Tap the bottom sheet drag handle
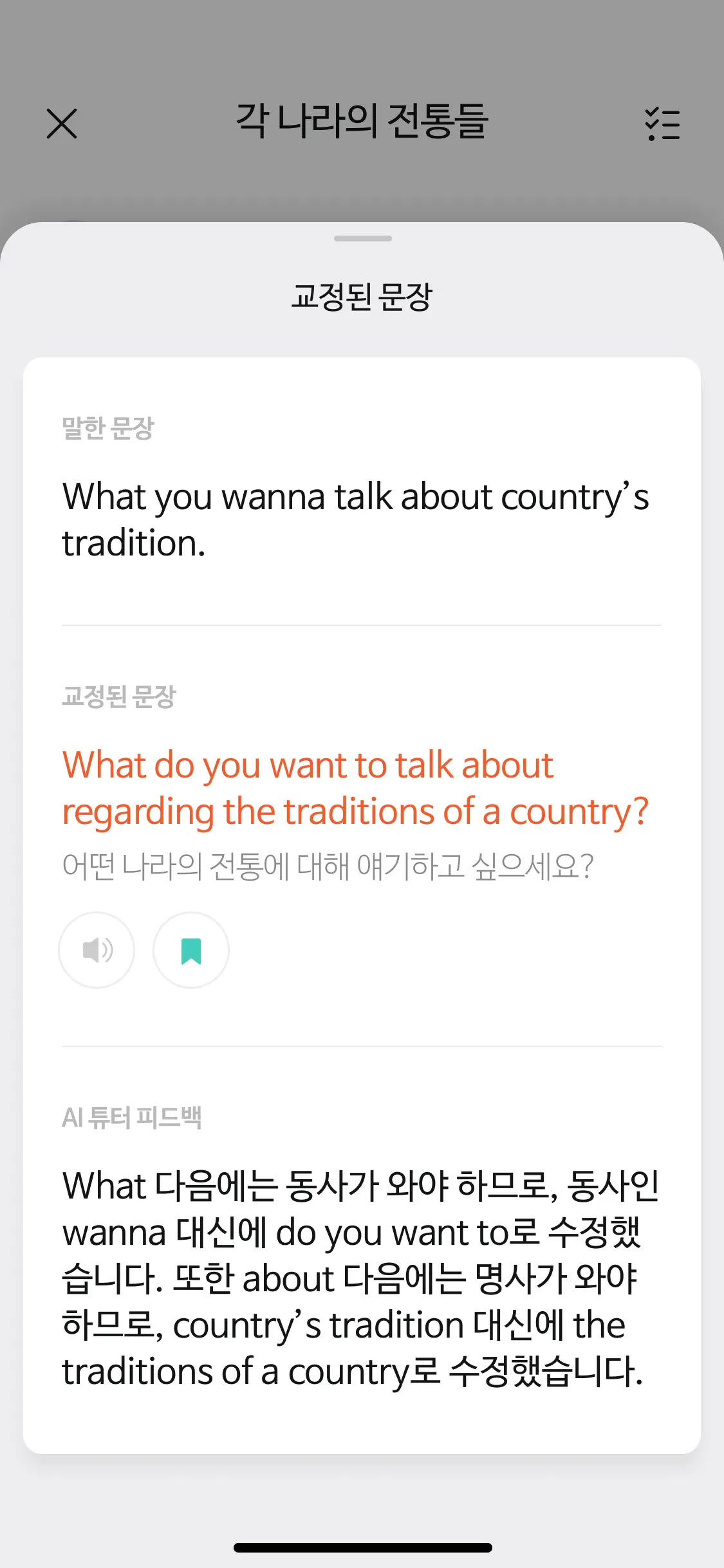 (362, 239)
